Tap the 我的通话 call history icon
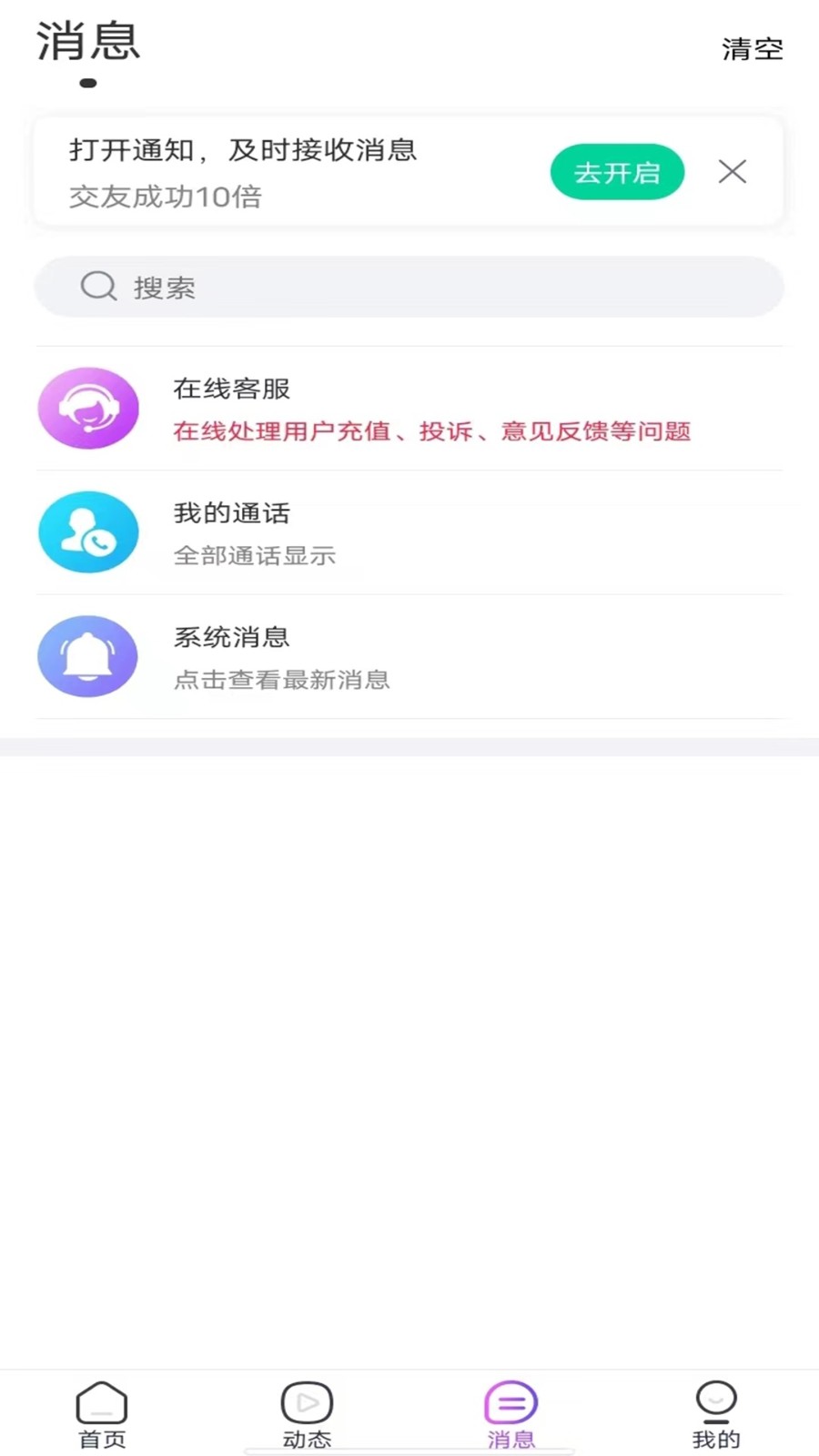The height and width of the screenshot is (1456, 819). point(87,532)
